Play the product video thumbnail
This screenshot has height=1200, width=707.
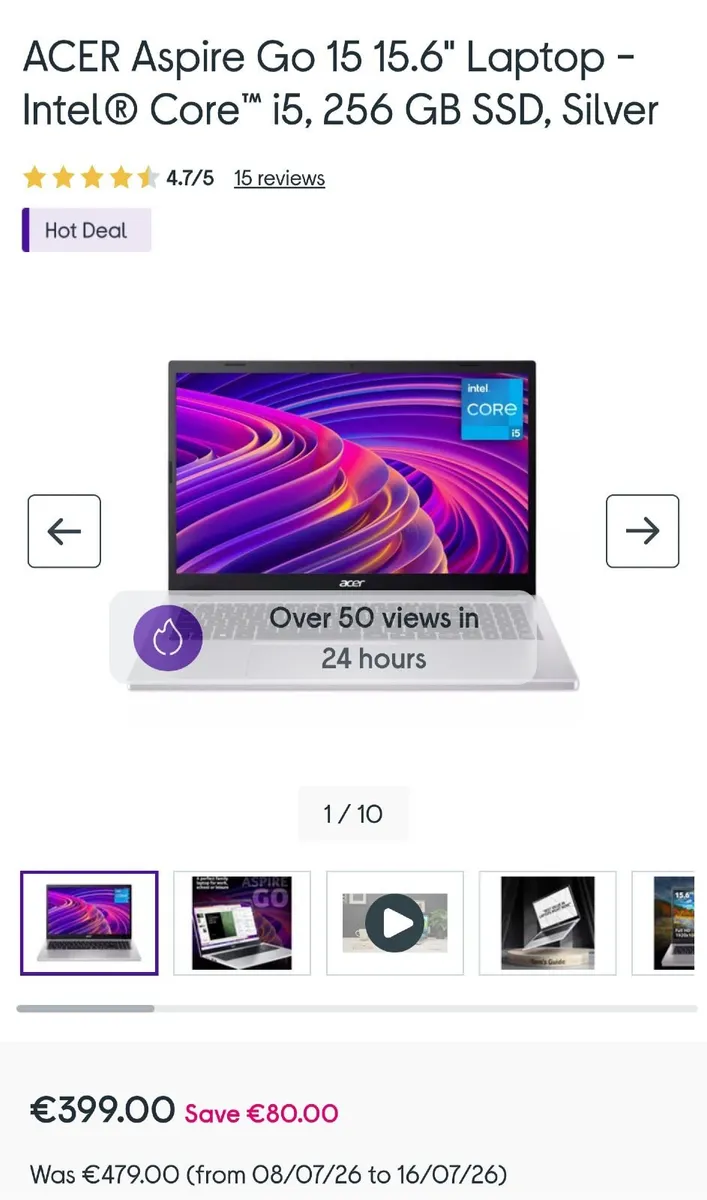[395, 923]
